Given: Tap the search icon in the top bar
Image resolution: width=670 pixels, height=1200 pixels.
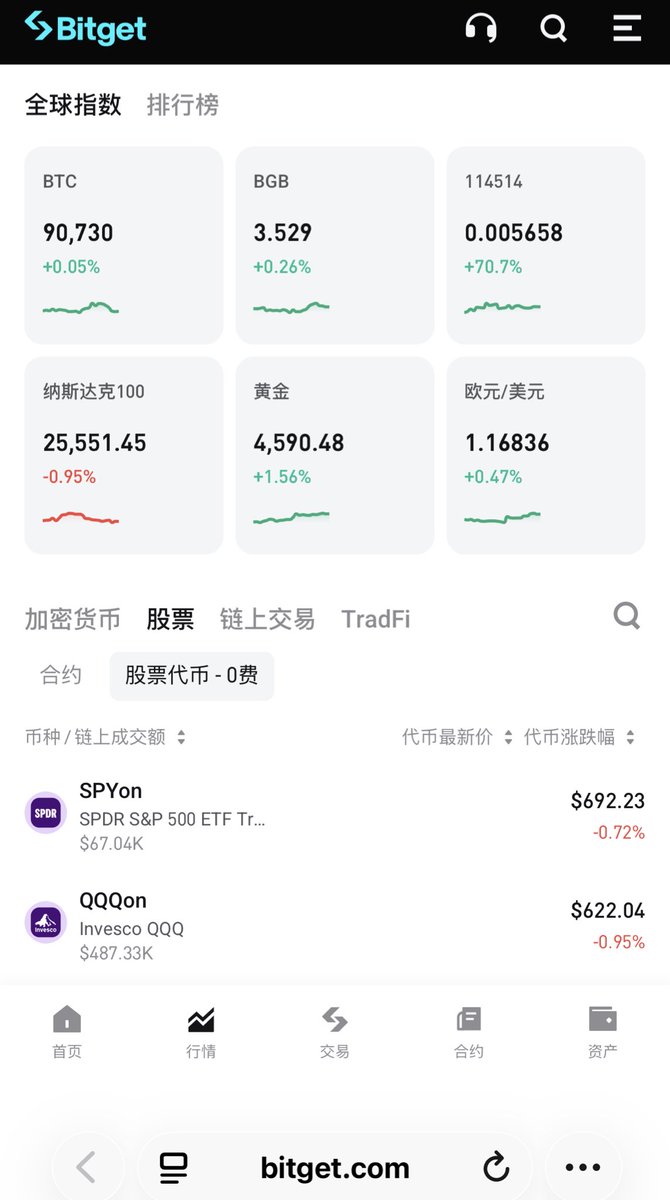Looking at the screenshot, I should pyautogui.click(x=554, y=28).
